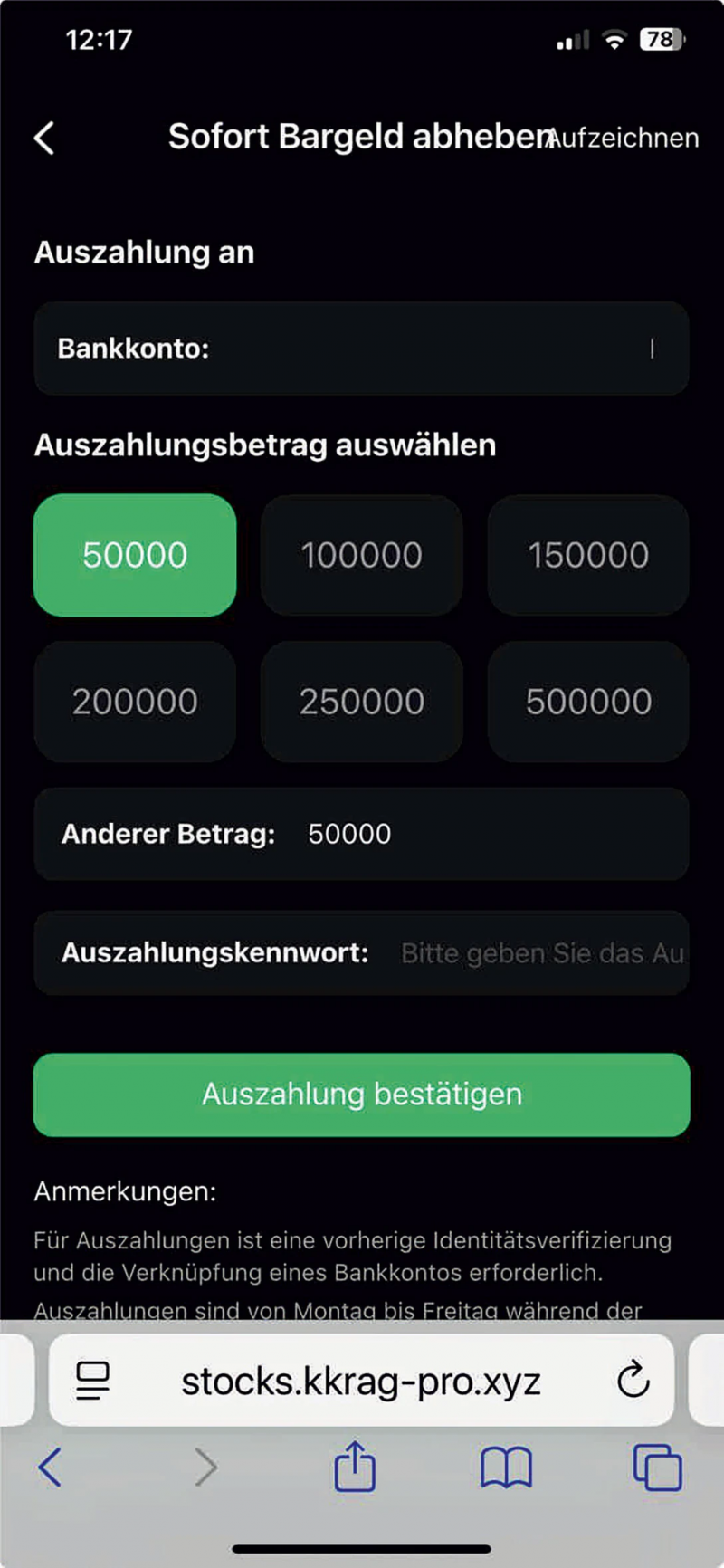The height and width of the screenshot is (1568, 724).
Task: Select the 50000 amount
Action: 135,555
